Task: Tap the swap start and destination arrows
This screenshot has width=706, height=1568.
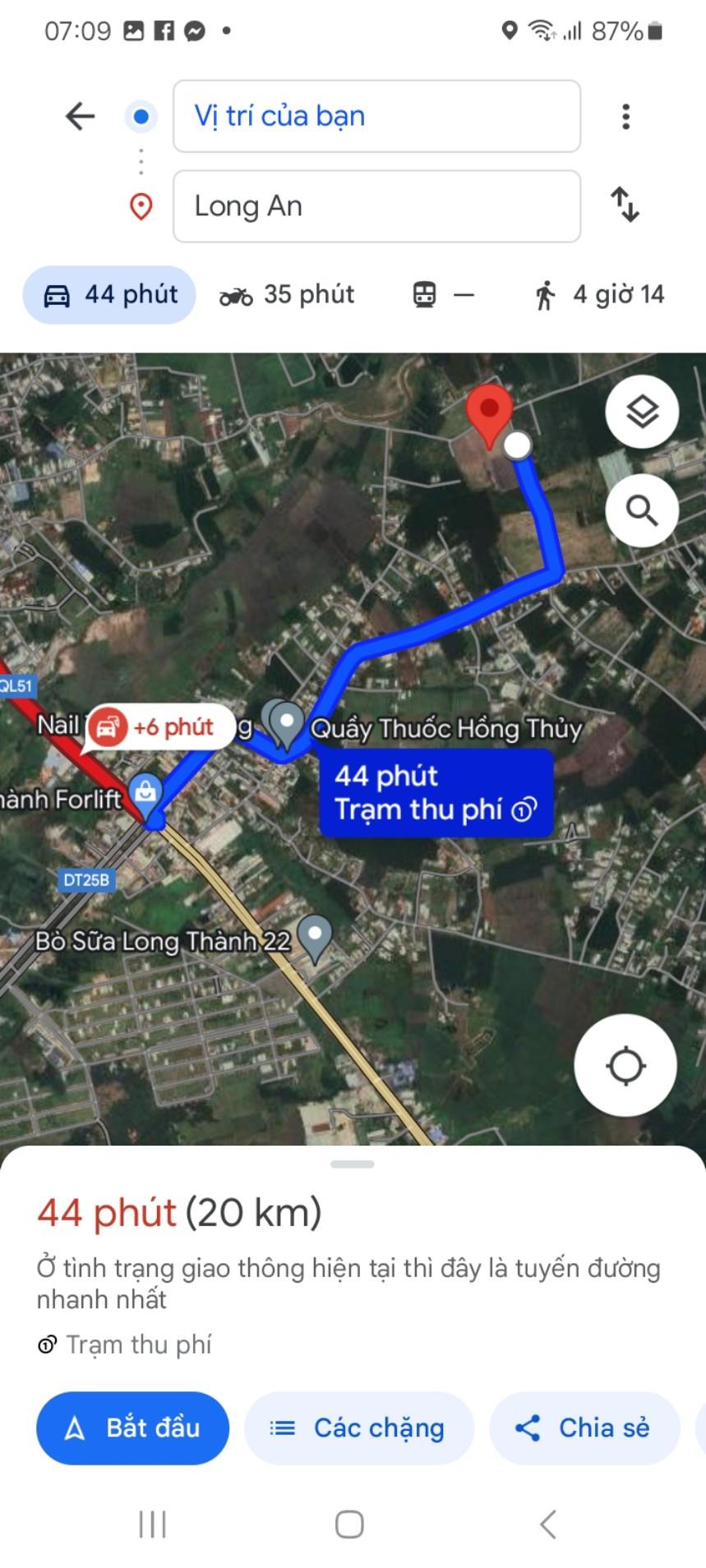Action: pos(625,207)
